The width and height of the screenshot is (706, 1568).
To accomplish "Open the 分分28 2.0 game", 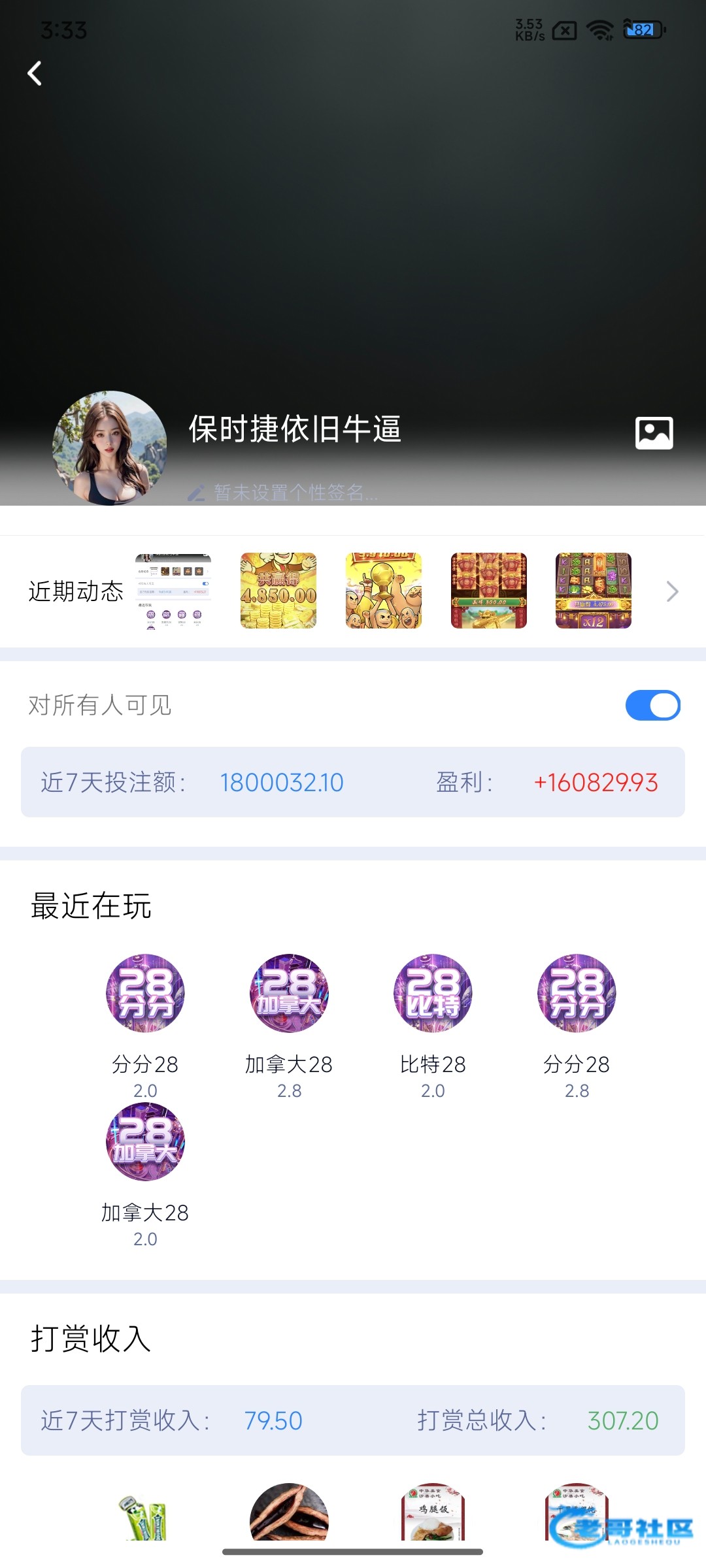I will coord(145,993).
